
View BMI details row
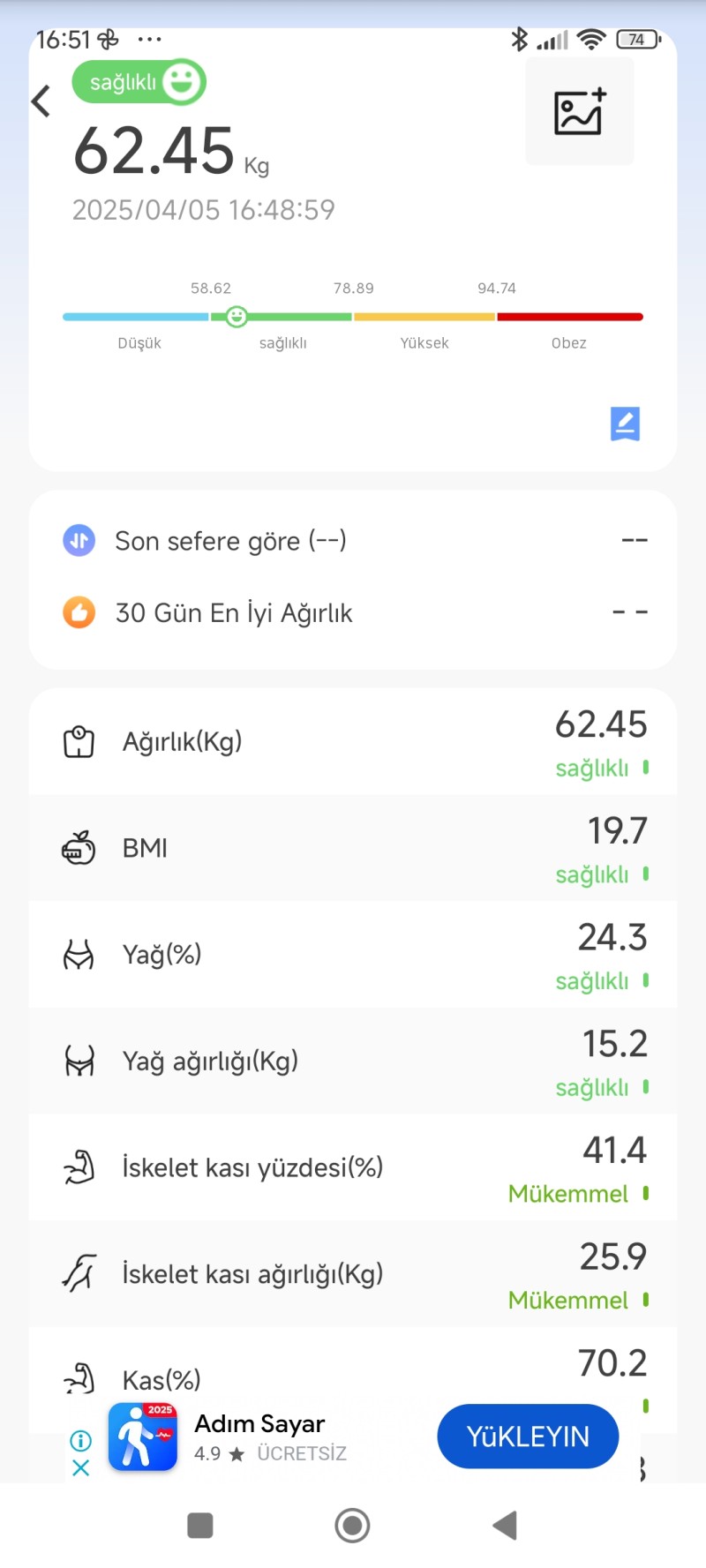[x=353, y=849]
